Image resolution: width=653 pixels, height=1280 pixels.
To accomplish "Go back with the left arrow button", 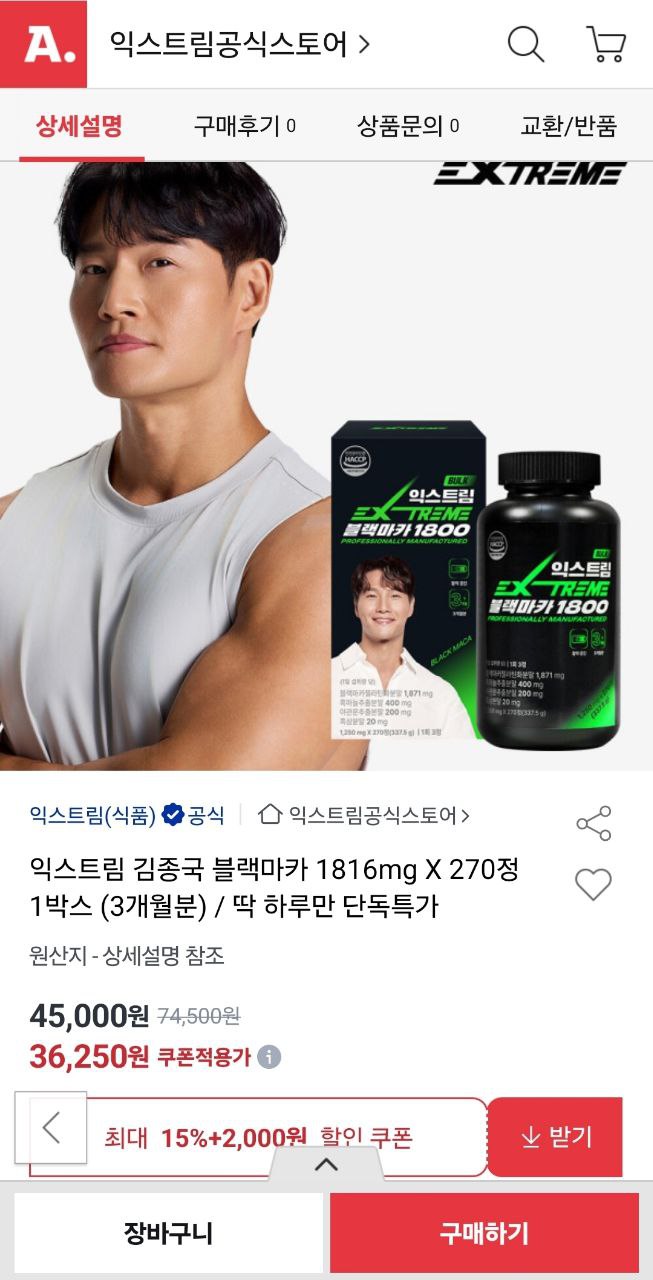I will (51, 1128).
